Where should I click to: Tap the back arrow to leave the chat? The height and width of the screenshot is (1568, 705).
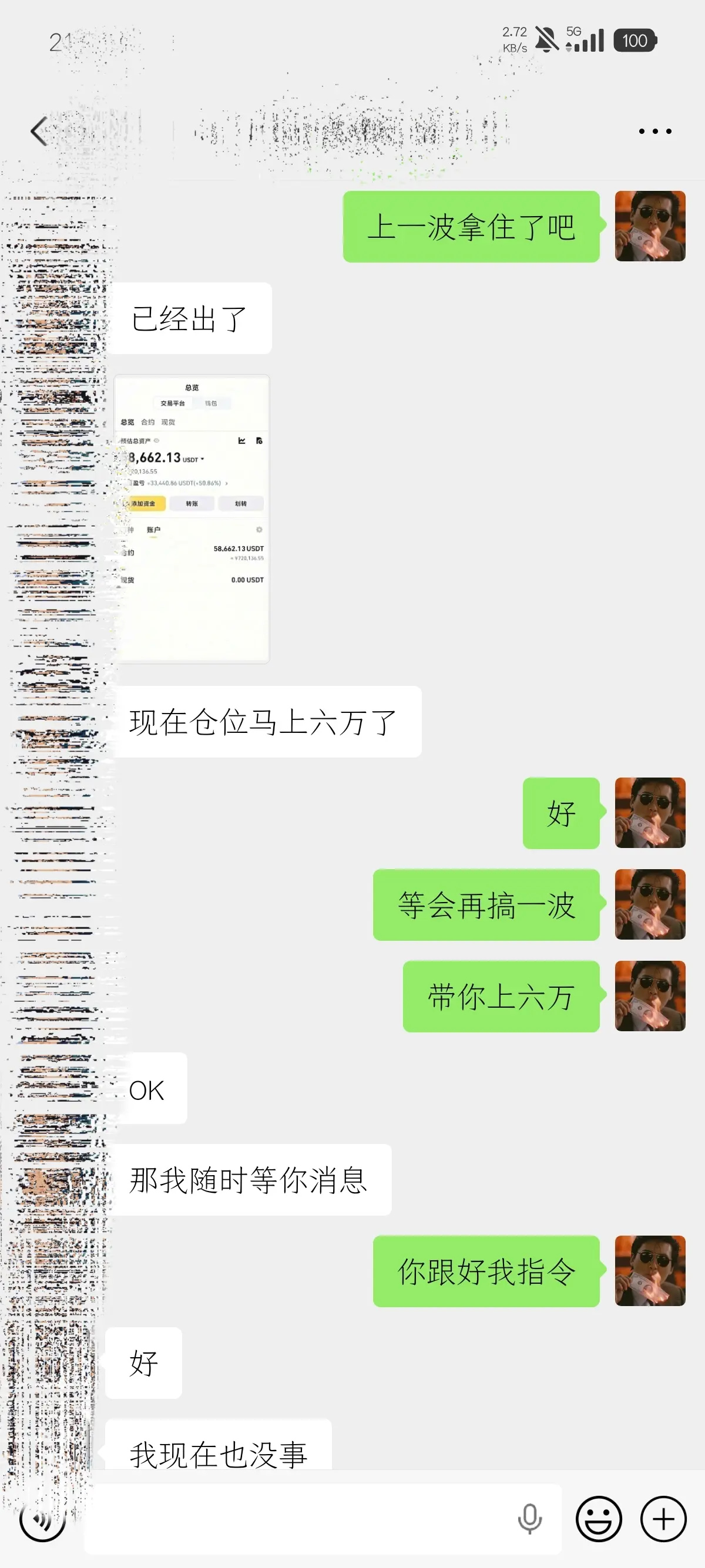point(38,130)
